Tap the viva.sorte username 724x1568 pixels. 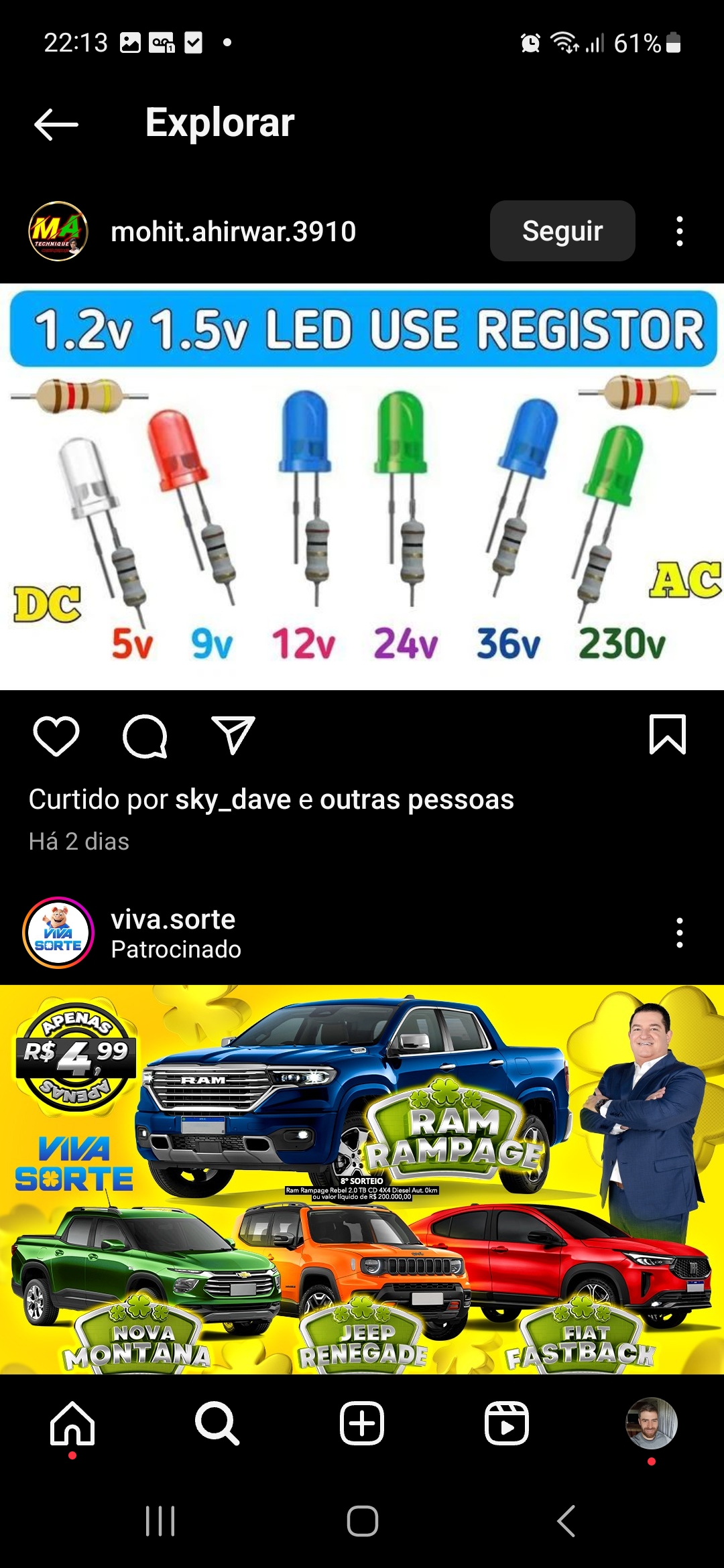pos(172,919)
